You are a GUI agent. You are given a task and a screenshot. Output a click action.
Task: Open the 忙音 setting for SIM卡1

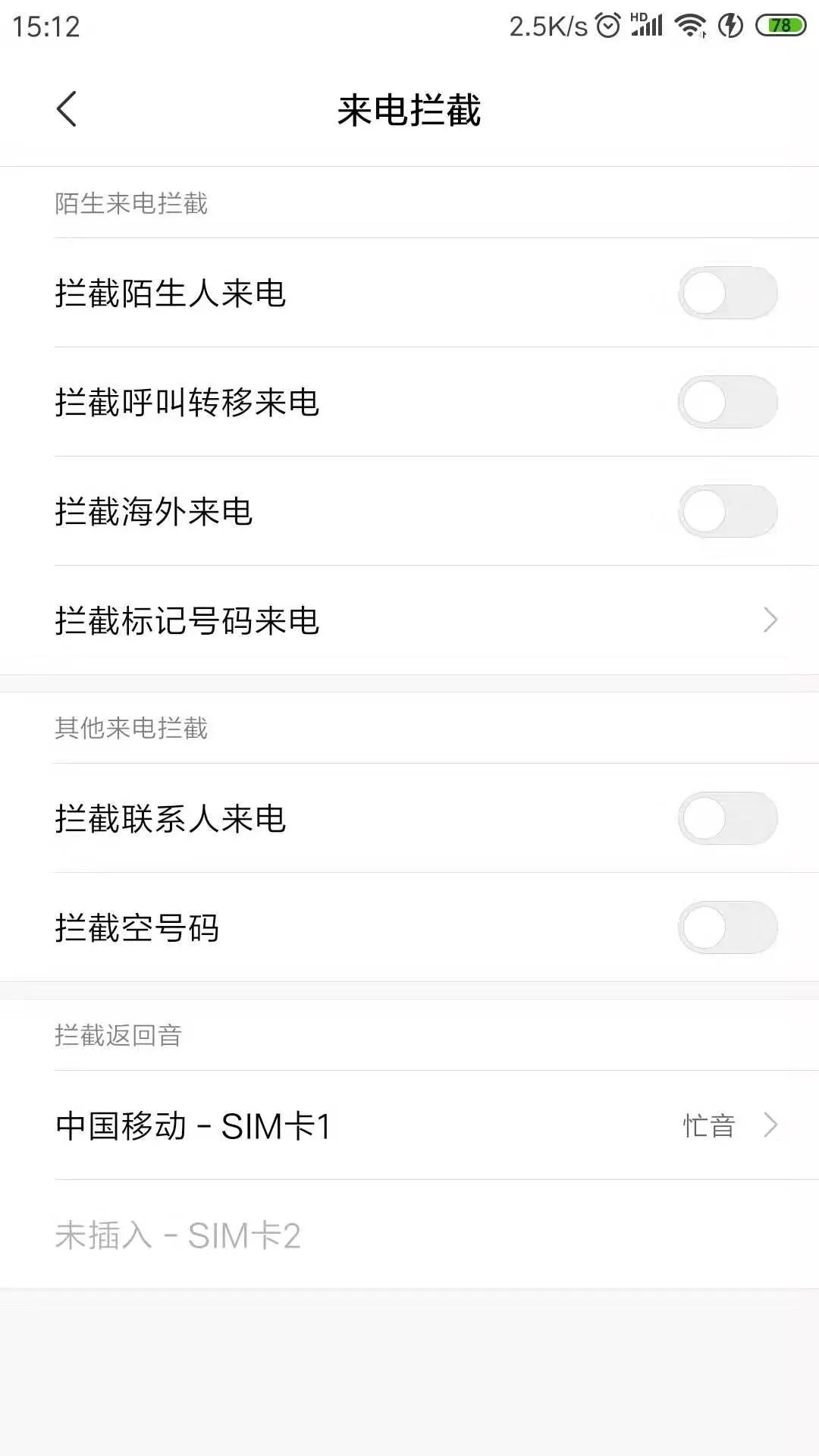708,1127
